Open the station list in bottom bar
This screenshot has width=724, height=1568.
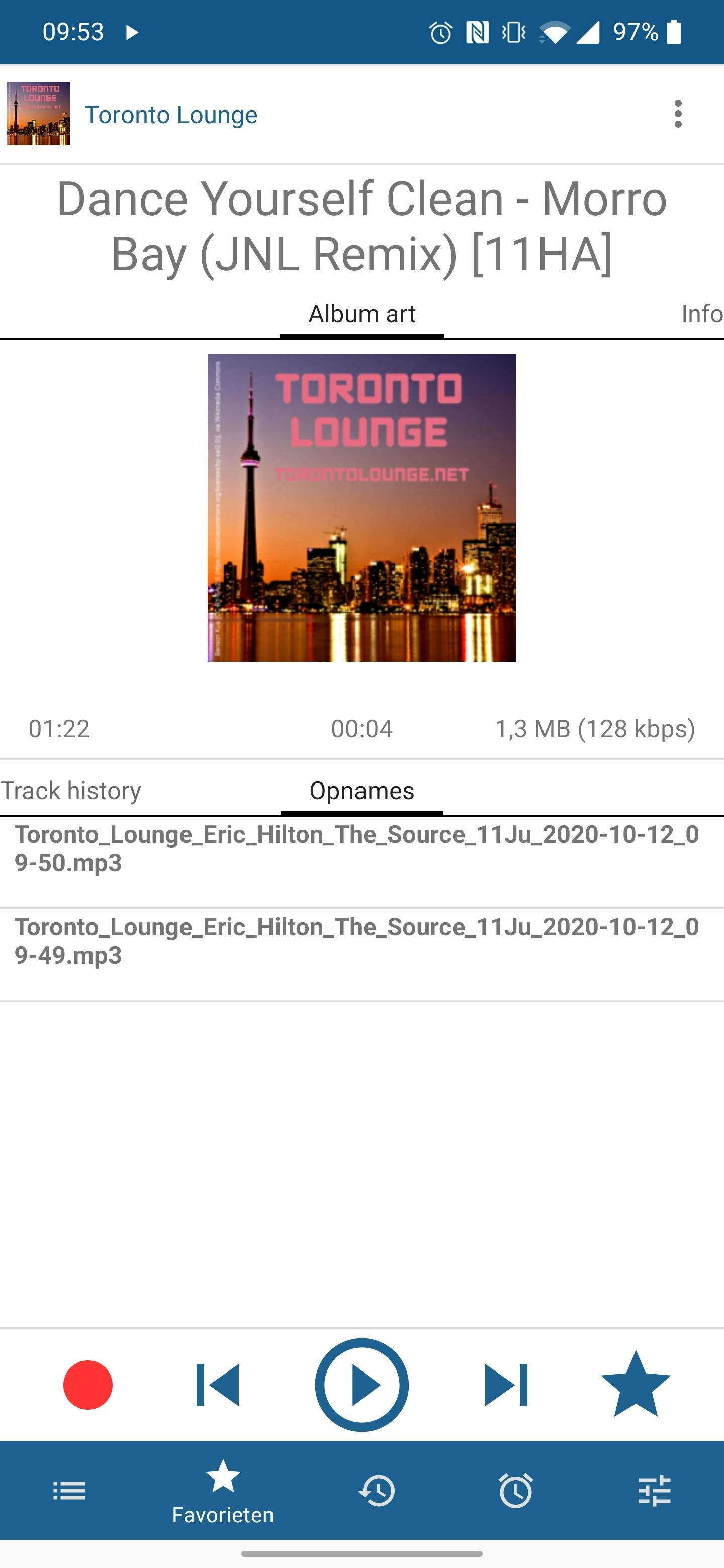(x=69, y=1491)
